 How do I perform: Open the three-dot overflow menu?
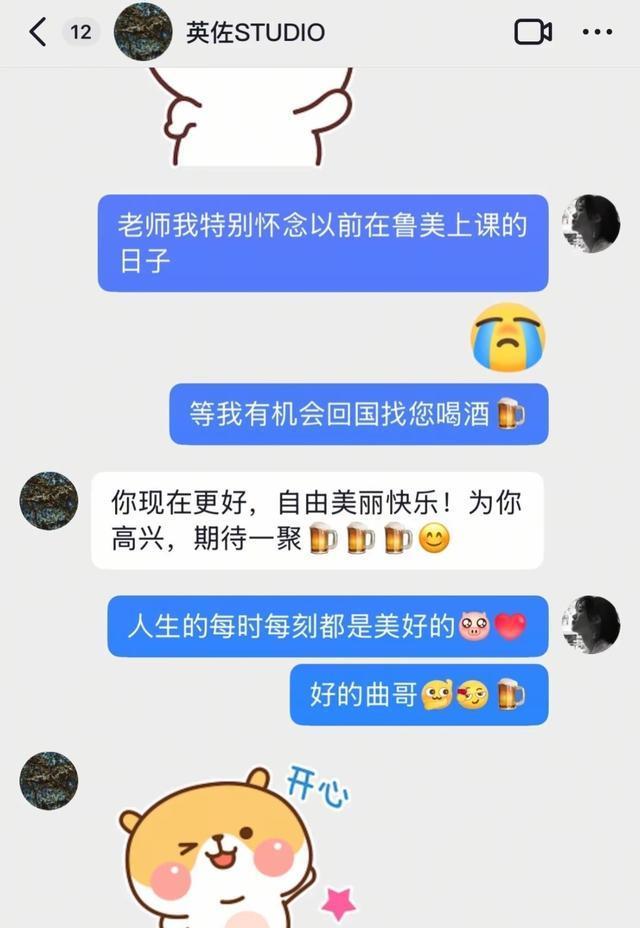tap(597, 32)
